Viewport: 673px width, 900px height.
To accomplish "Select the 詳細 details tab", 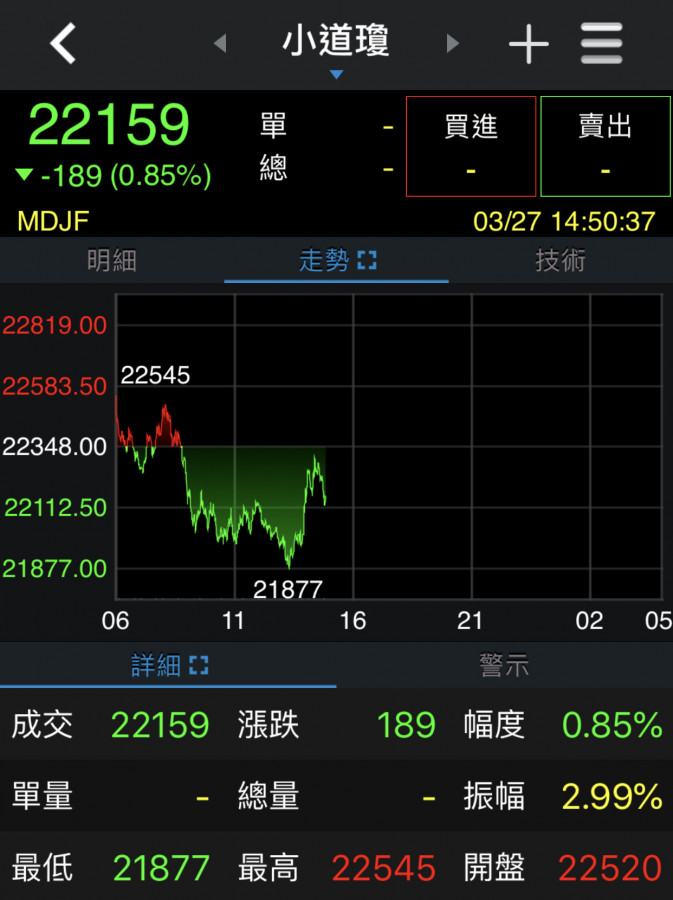I will tap(168, 666).
